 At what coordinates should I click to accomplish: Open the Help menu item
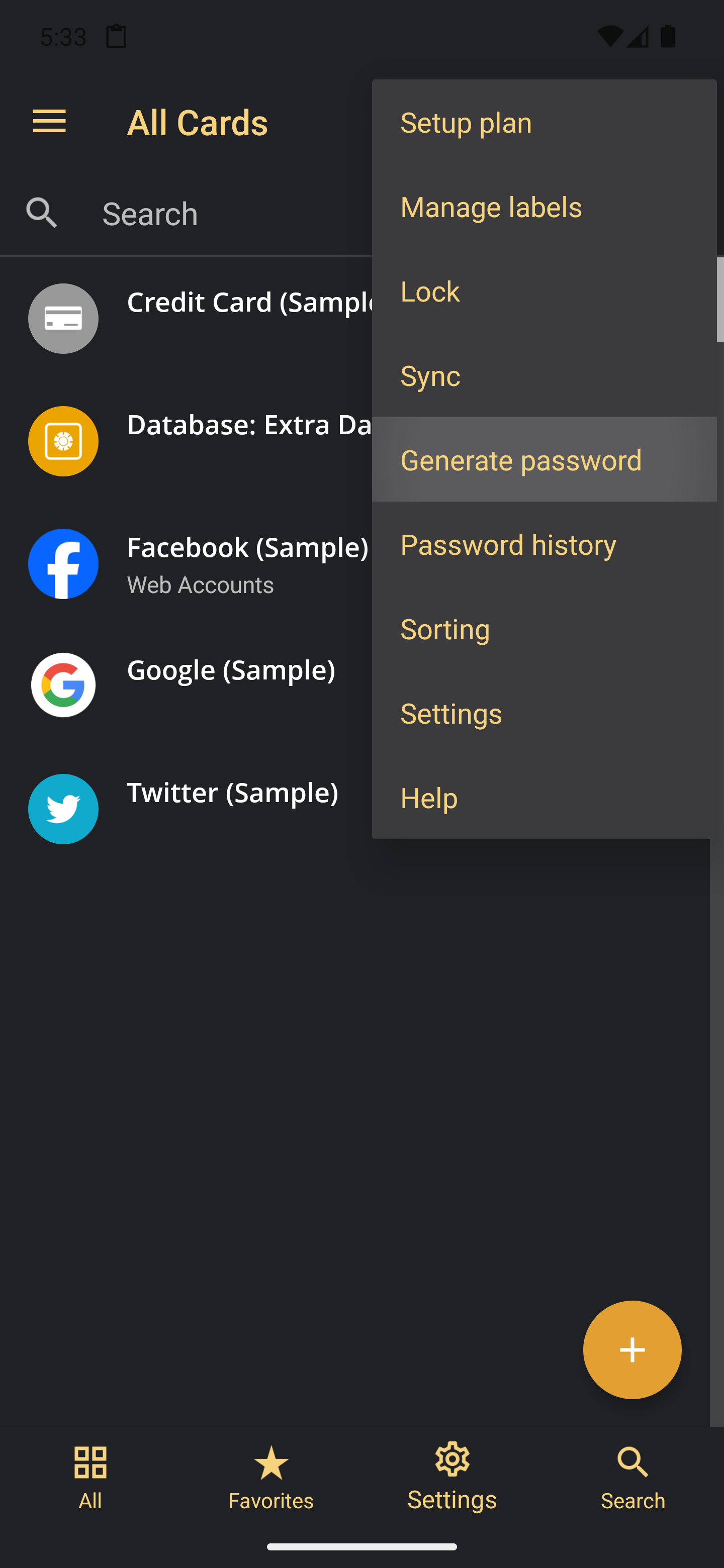pos(544,798)
